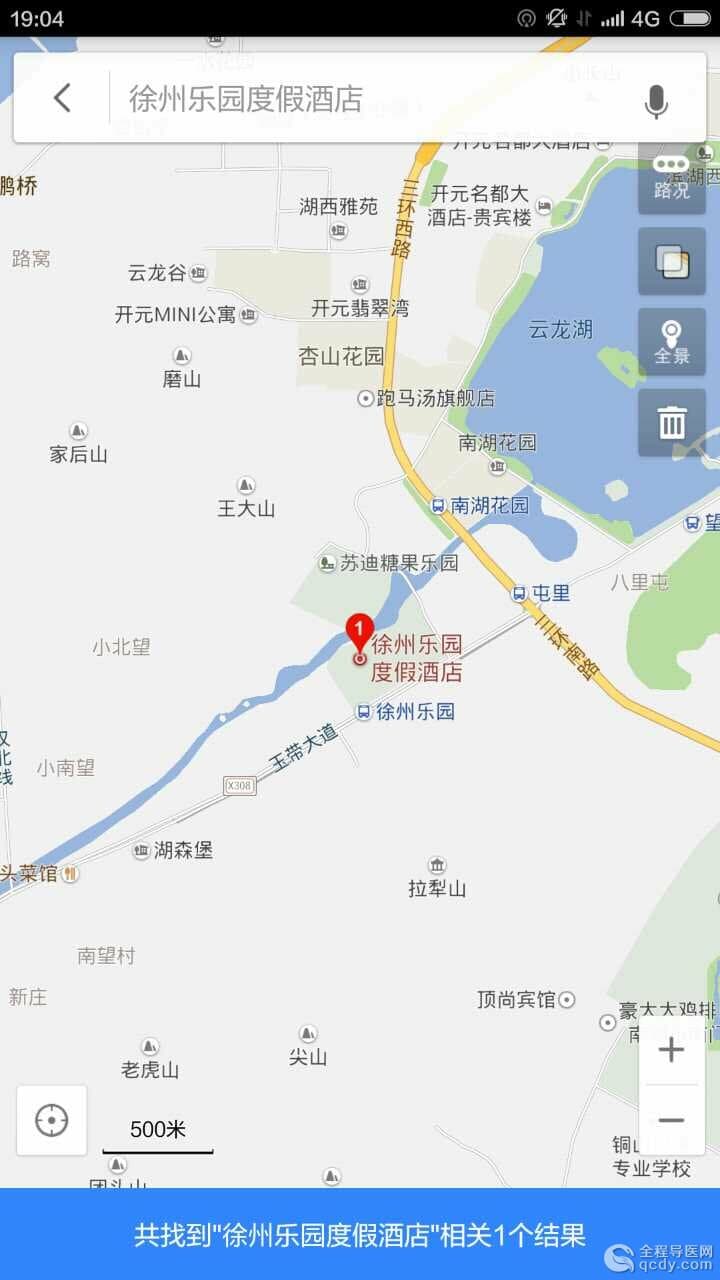This screenshot has height=1280, width=720.
Task: Start voice search with the microphone
Action: [x=656, y=100]
